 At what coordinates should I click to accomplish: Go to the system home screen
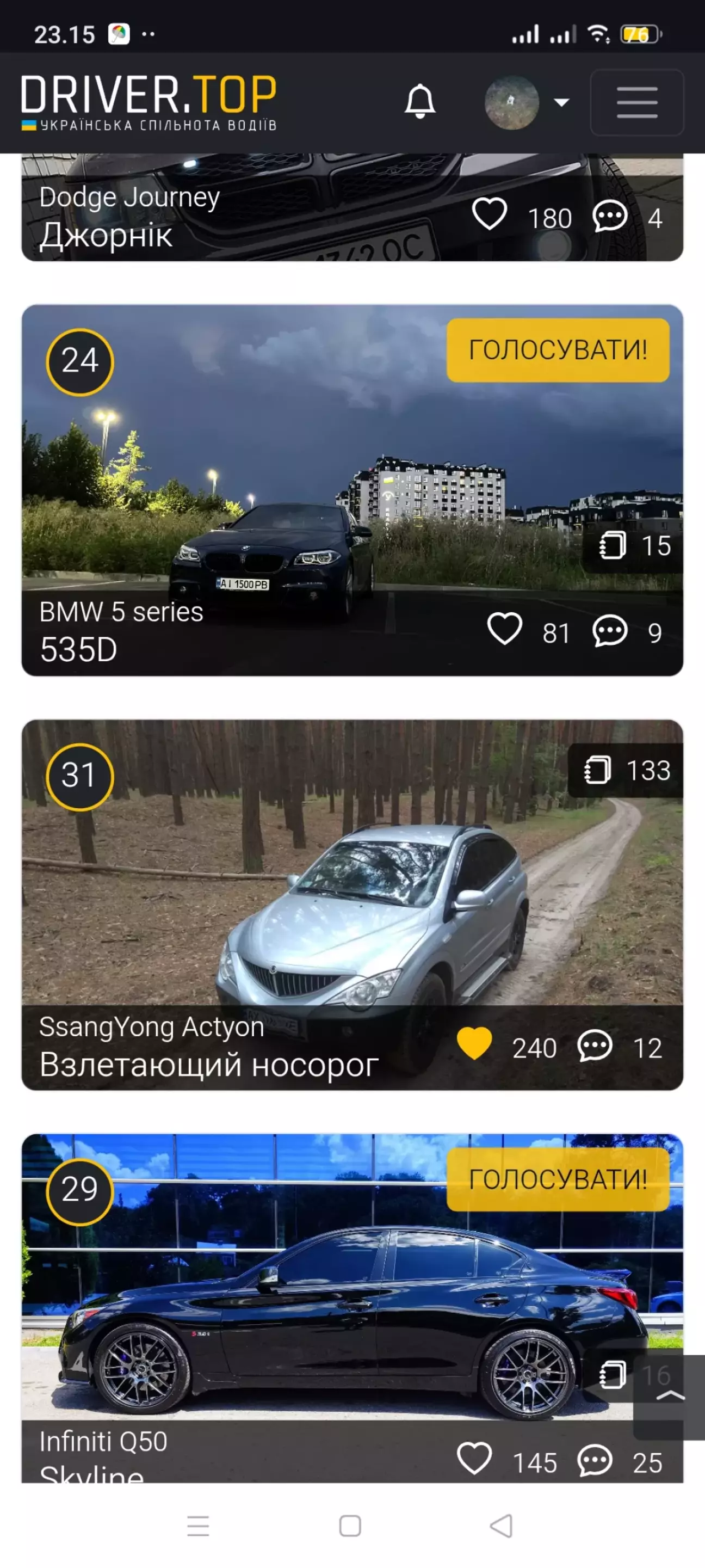pos(350,1526)
